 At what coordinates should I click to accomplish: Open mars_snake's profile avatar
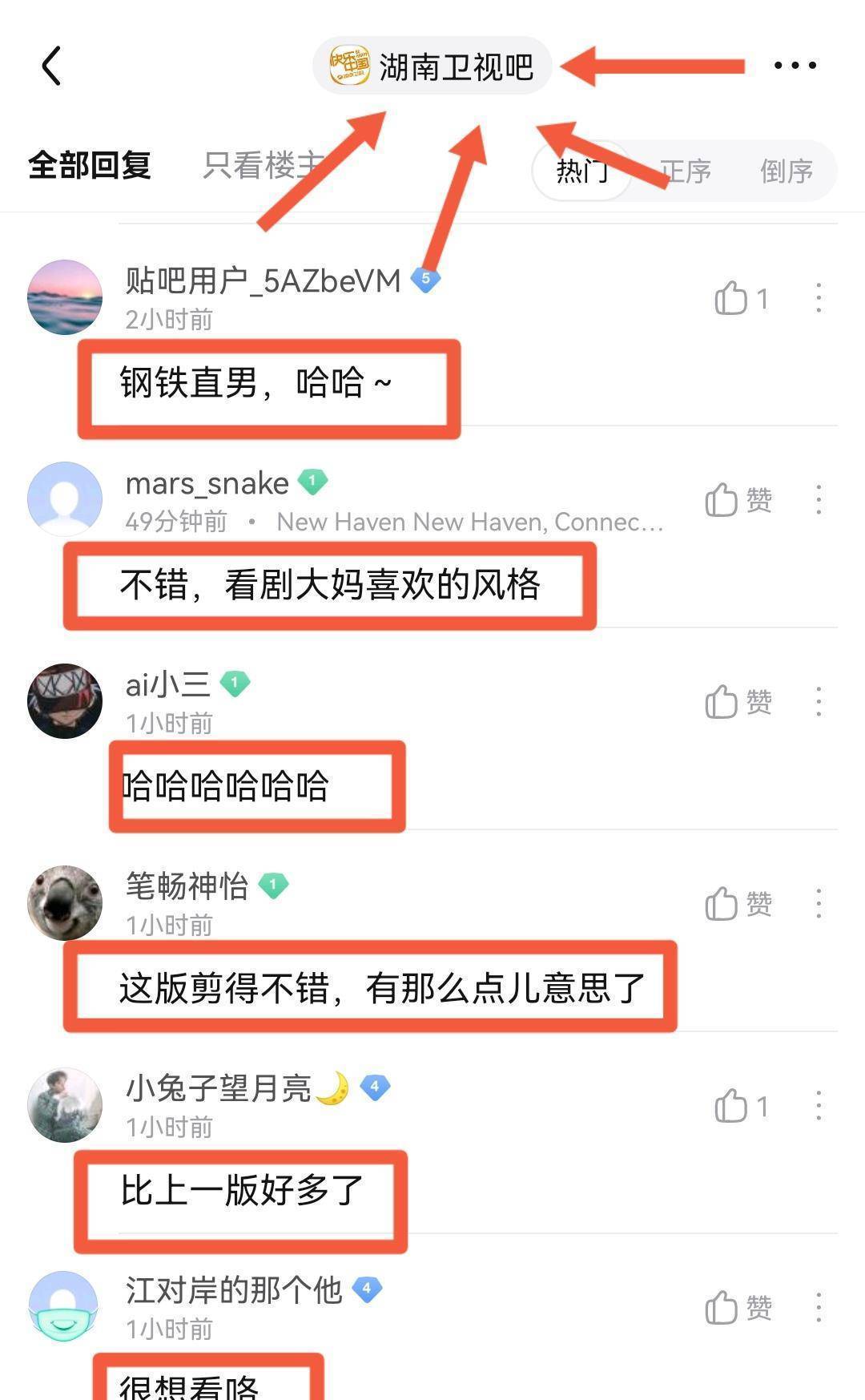click(65, 498)
